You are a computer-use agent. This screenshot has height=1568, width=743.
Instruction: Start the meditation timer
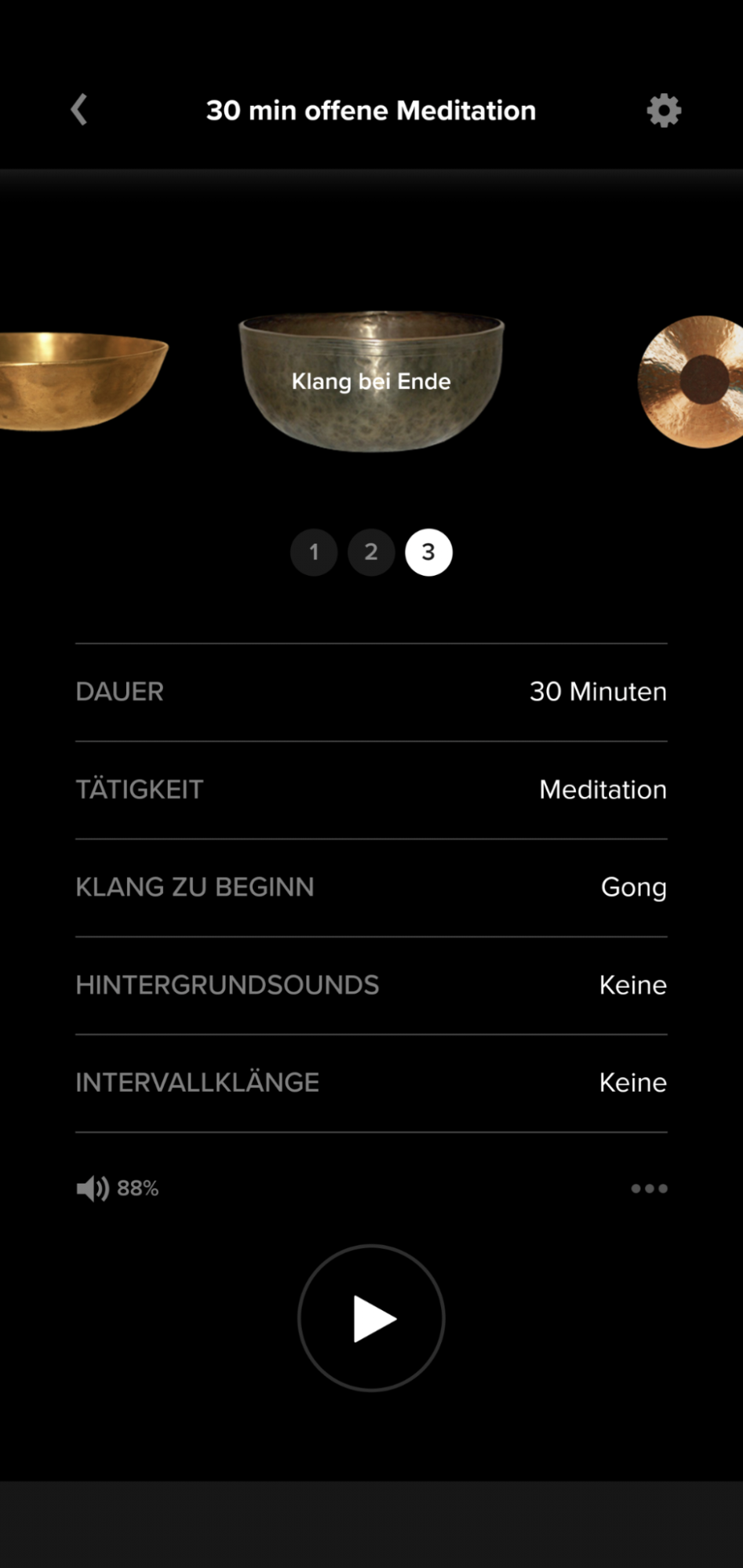point(371,1318)
